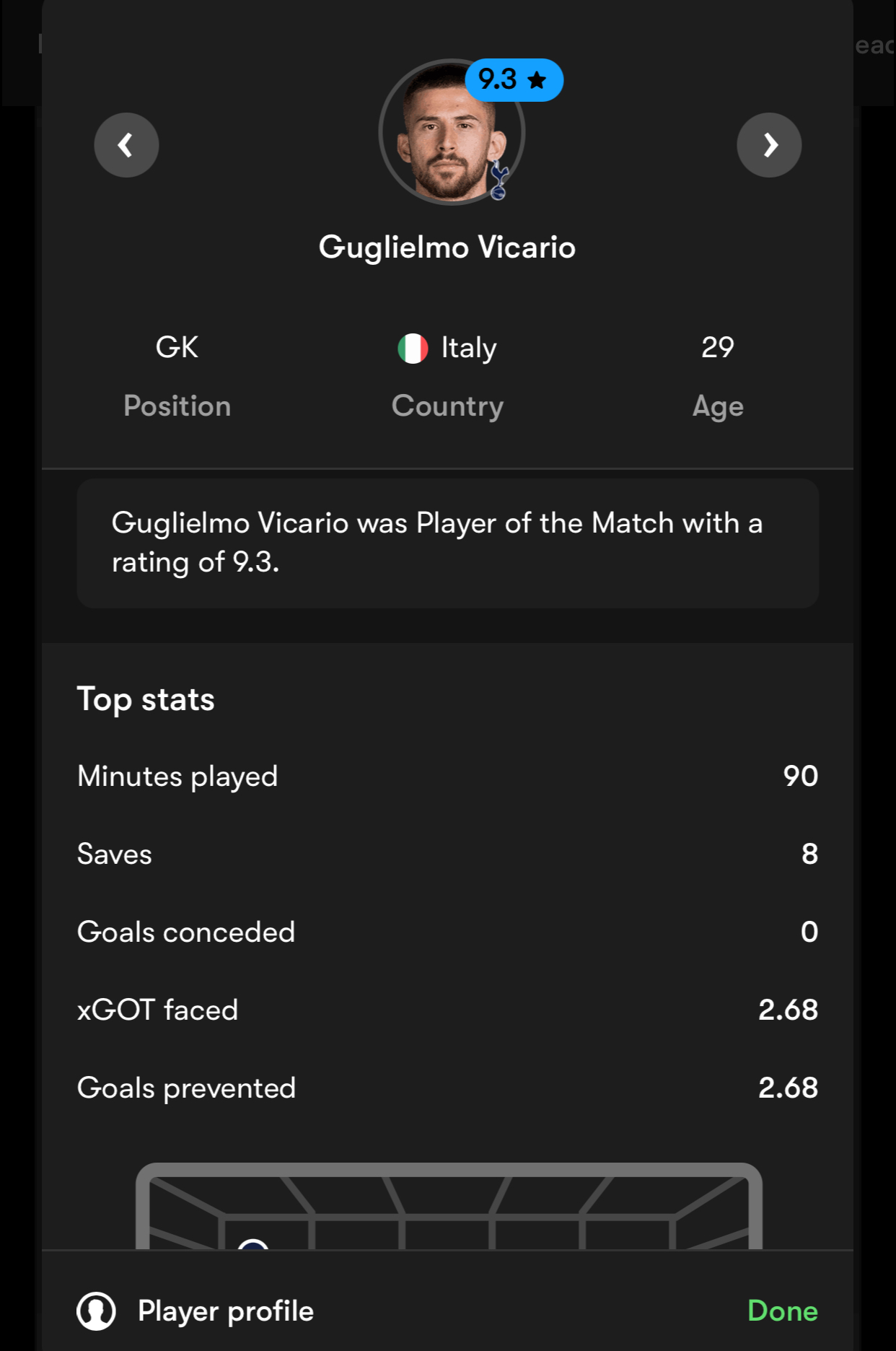
Task: Go to the previous player with left arrow
Action: pyautogui.click(x=126, y=145)
